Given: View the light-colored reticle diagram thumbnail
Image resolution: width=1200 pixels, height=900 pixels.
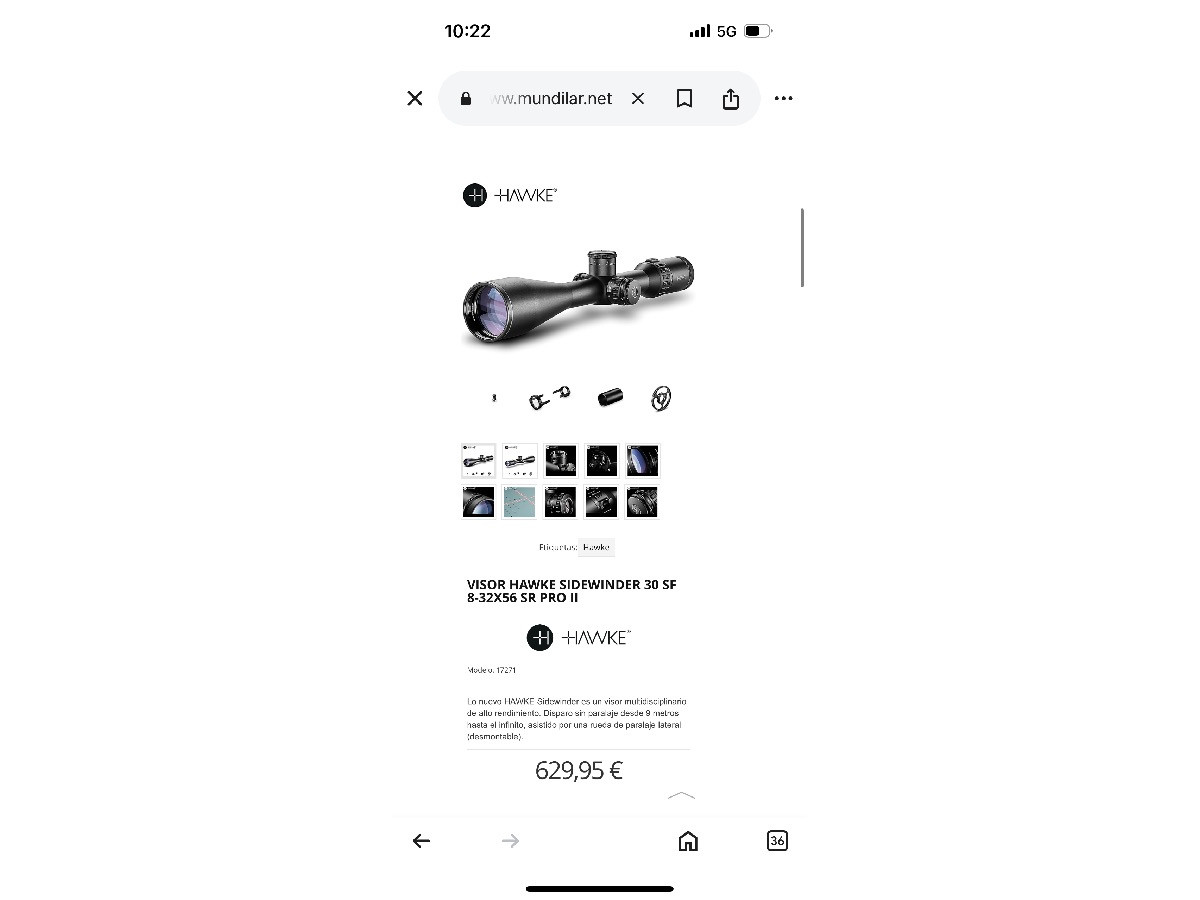Looking at the screenshot, I should coord(520,502).
